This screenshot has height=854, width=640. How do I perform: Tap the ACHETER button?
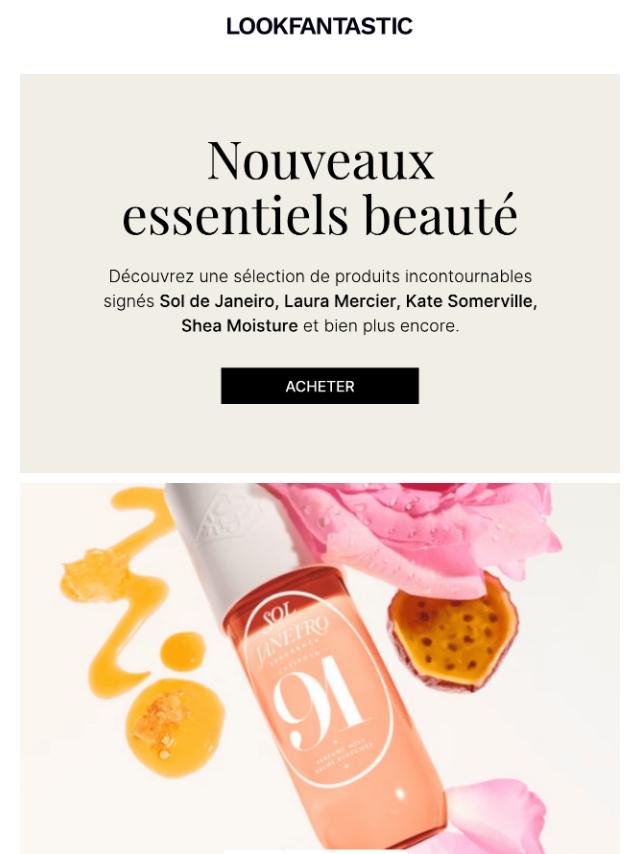coord(320,386)
